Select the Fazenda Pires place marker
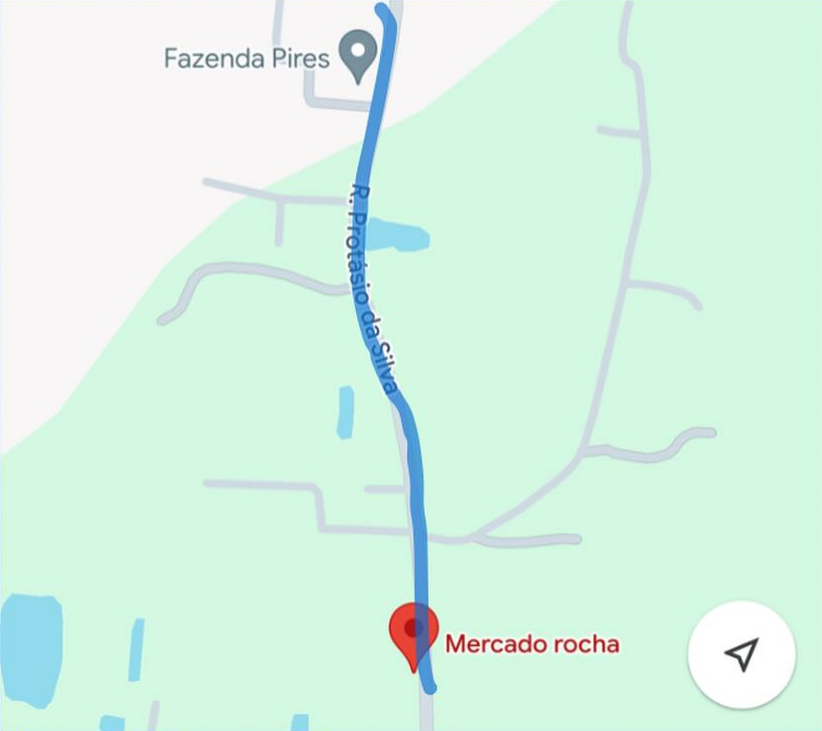Viewport: 822px width, 731px height. point(357,54)
